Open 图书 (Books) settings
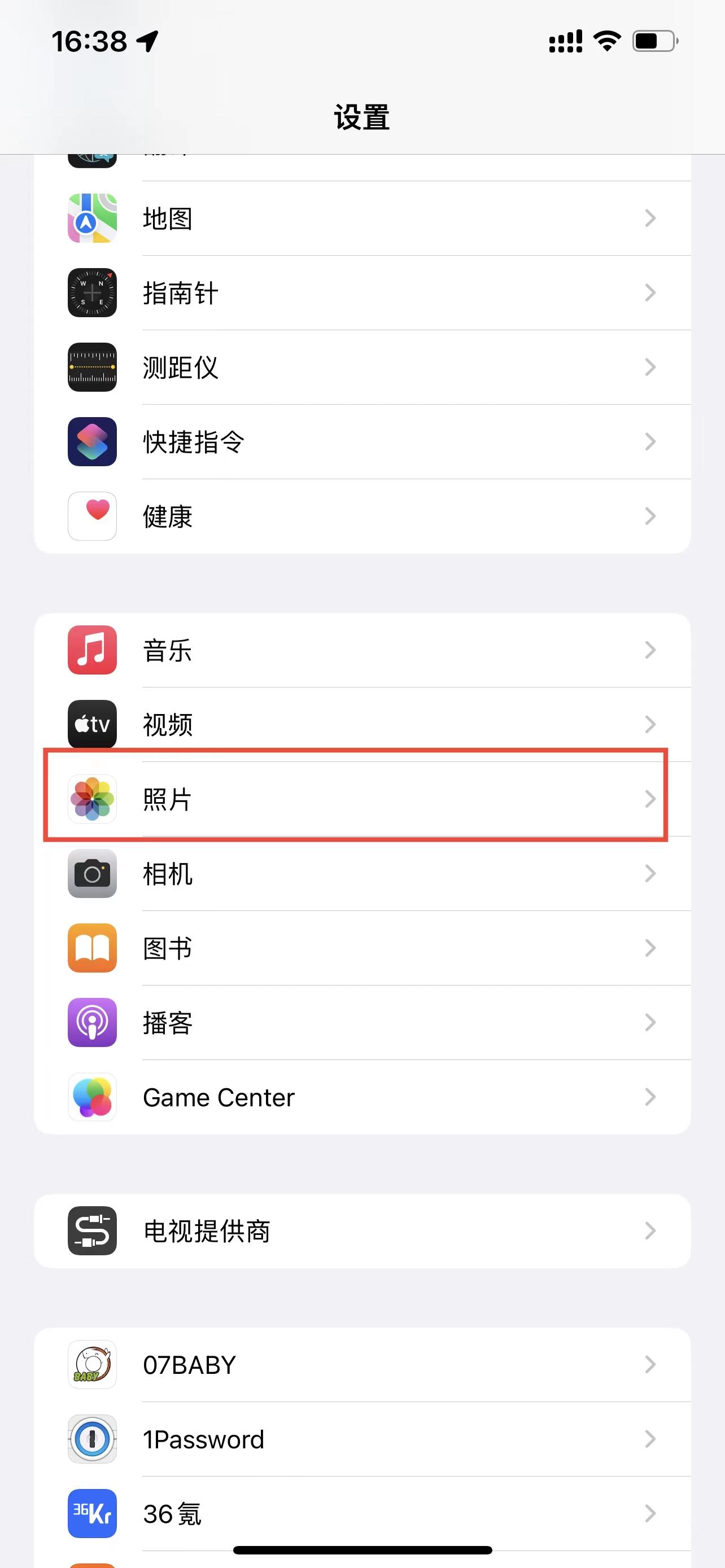This screenshot has width=725, height=1568. [361, 948]
